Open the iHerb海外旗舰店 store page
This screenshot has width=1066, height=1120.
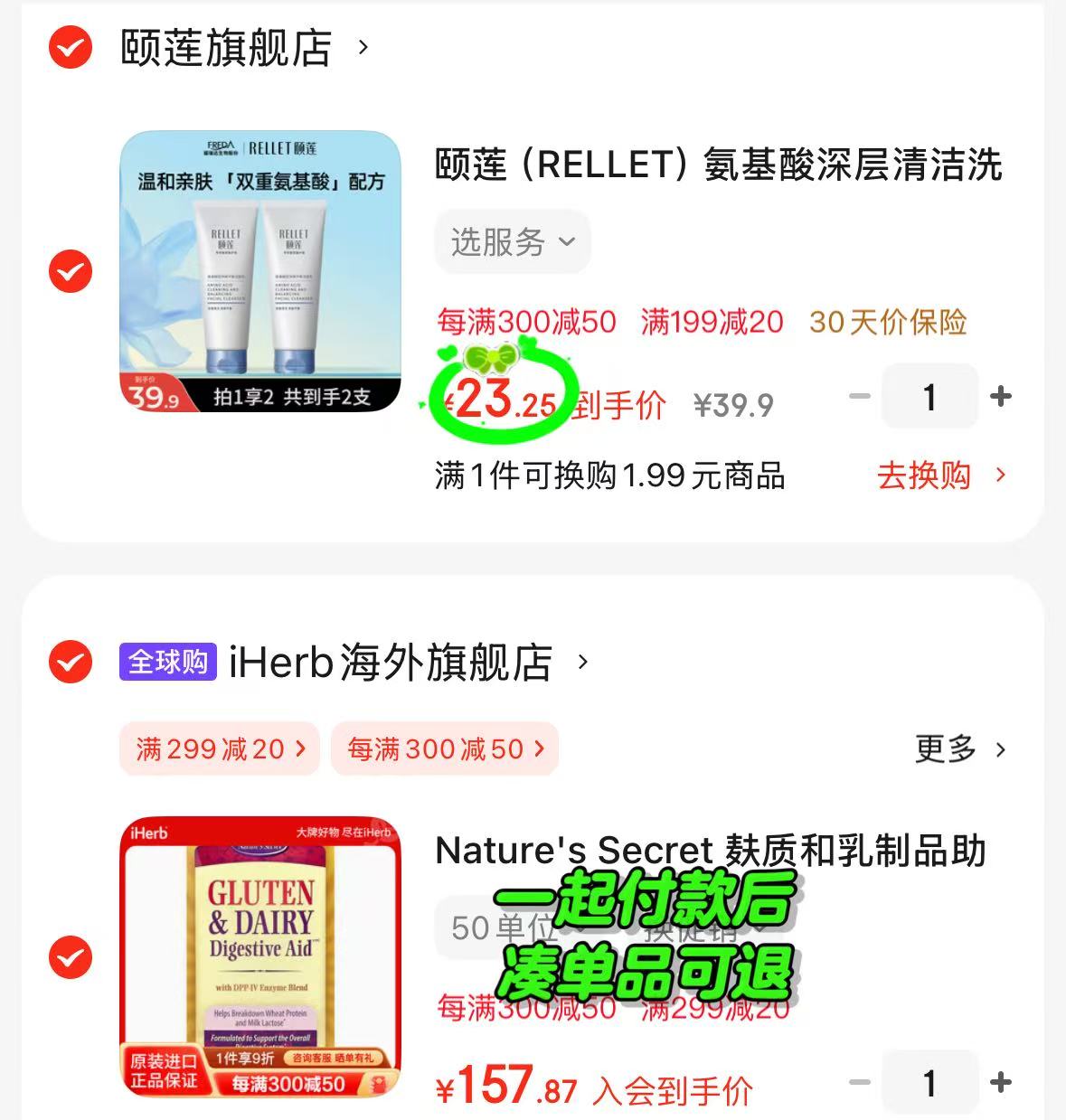pos(582,663)
